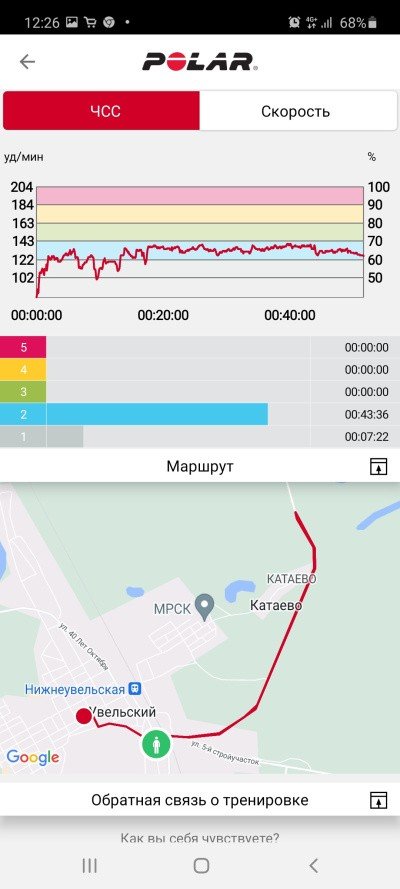
Task: Open the system recent apps
Action: [x=90, y=865]
